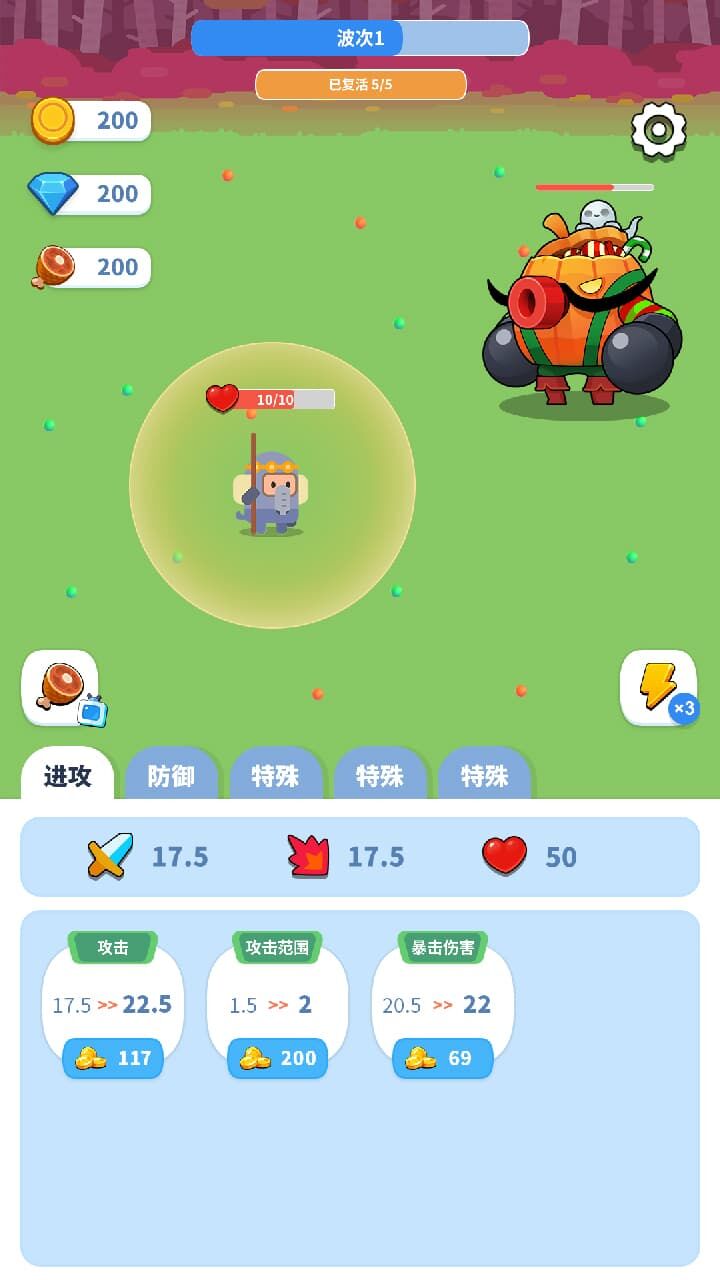Open the first 特殊 (Special) tab
The height and width of the screenshot is (1280, 720).
(x=277, y=775)
